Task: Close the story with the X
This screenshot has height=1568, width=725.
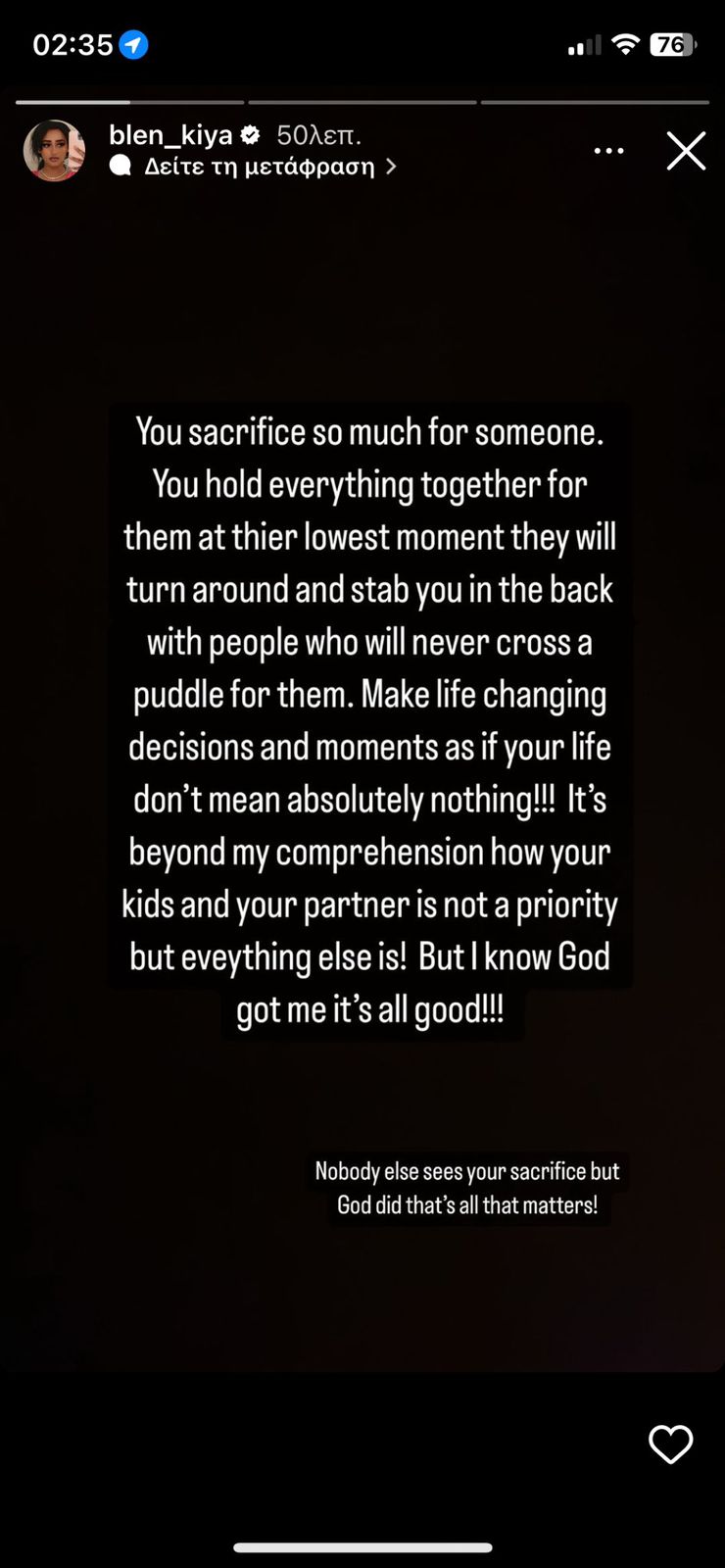Action: (x=686, y=152)
